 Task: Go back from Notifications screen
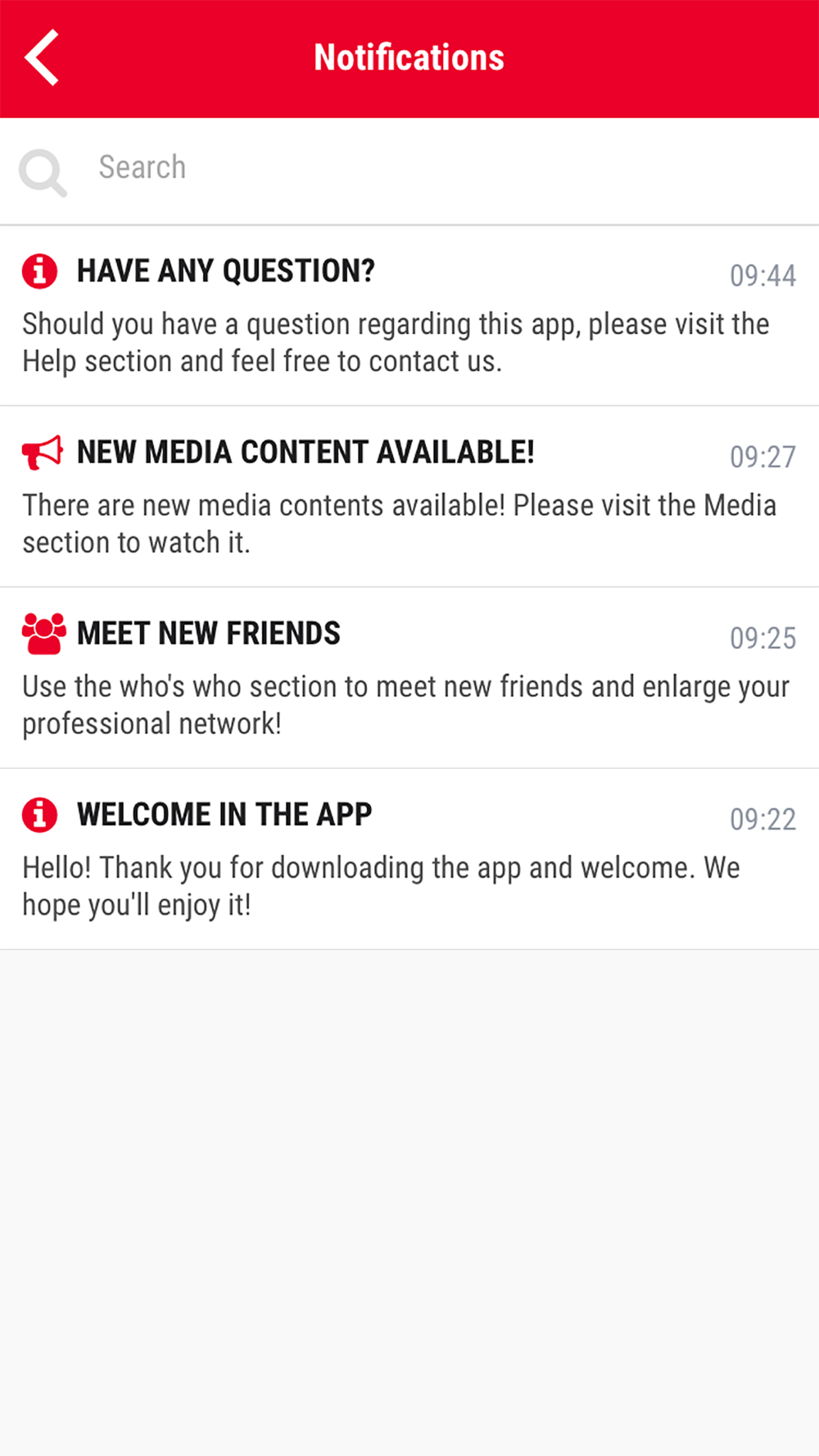41,58
